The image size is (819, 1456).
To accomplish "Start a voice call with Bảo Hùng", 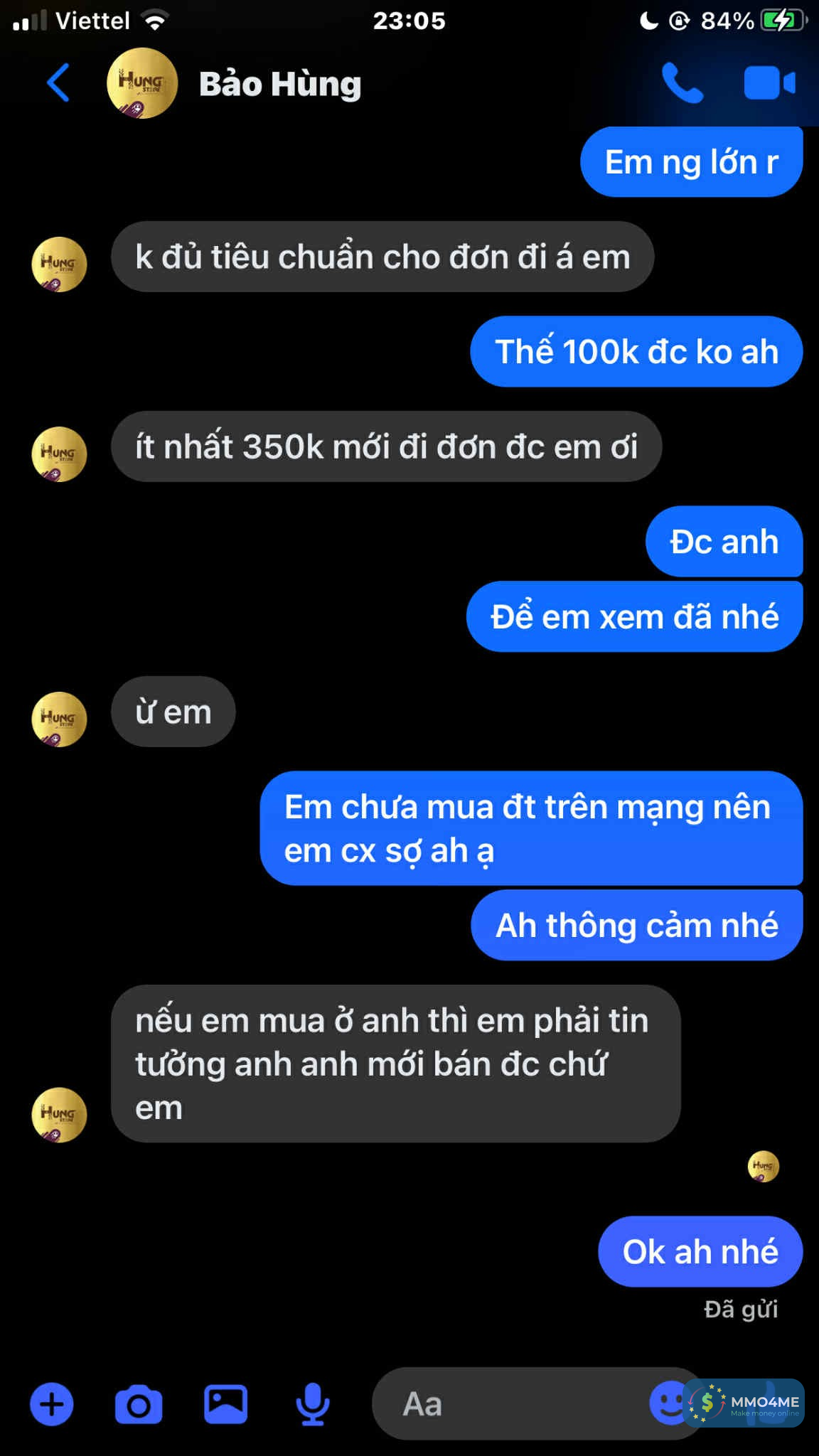I will pyautogui.click(x=682, y=83).
